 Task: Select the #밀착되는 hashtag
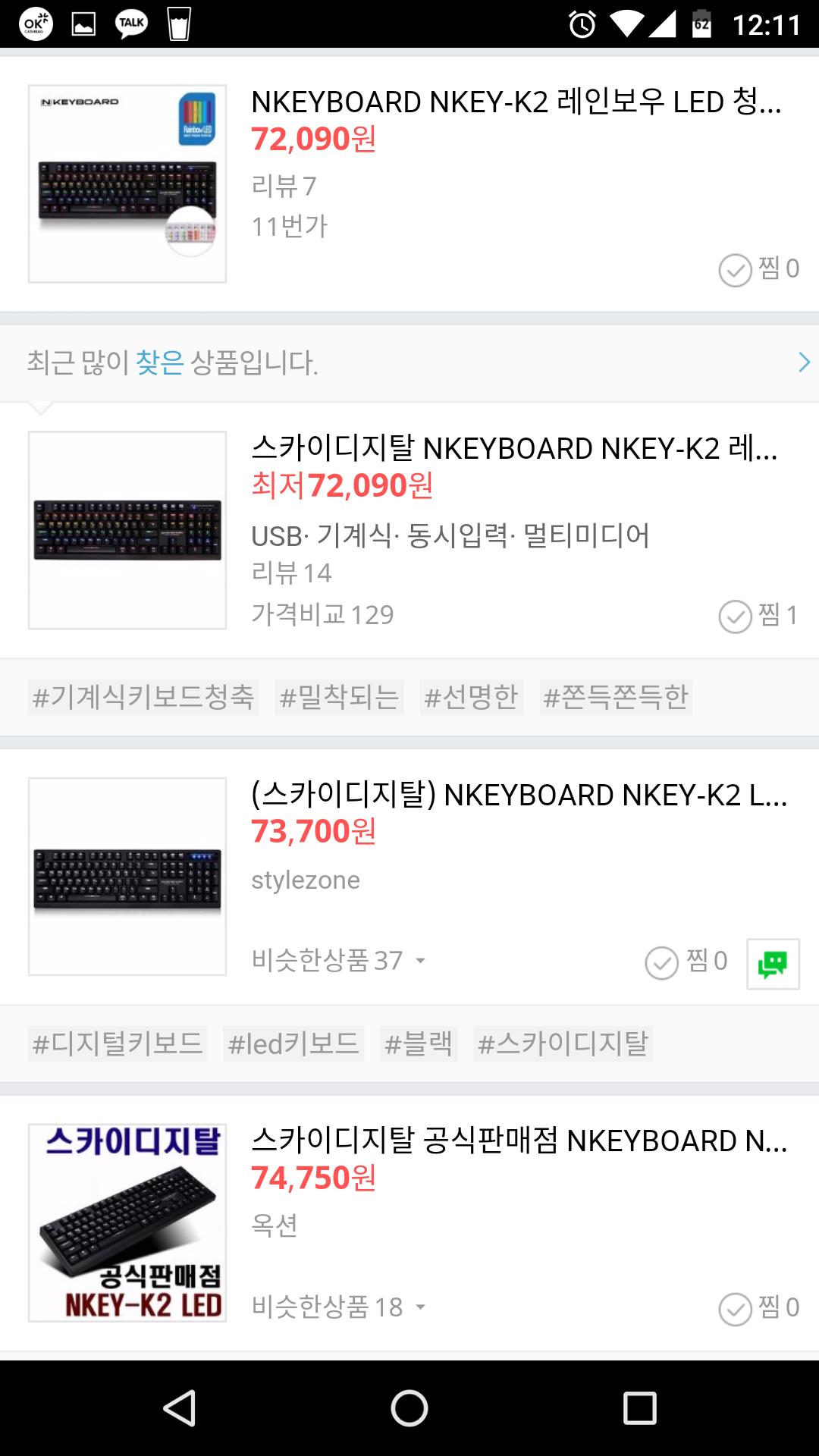tap(339, 697)
